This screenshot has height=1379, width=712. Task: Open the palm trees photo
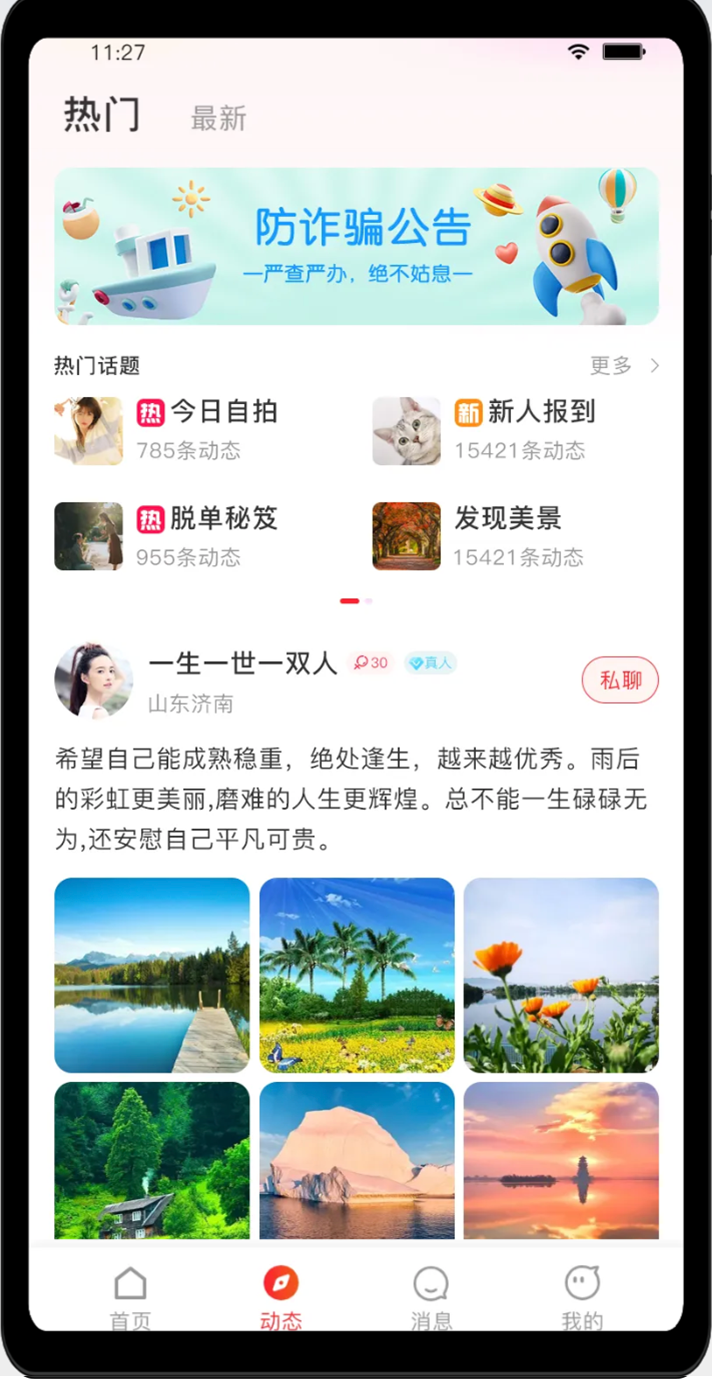(357, 975)
